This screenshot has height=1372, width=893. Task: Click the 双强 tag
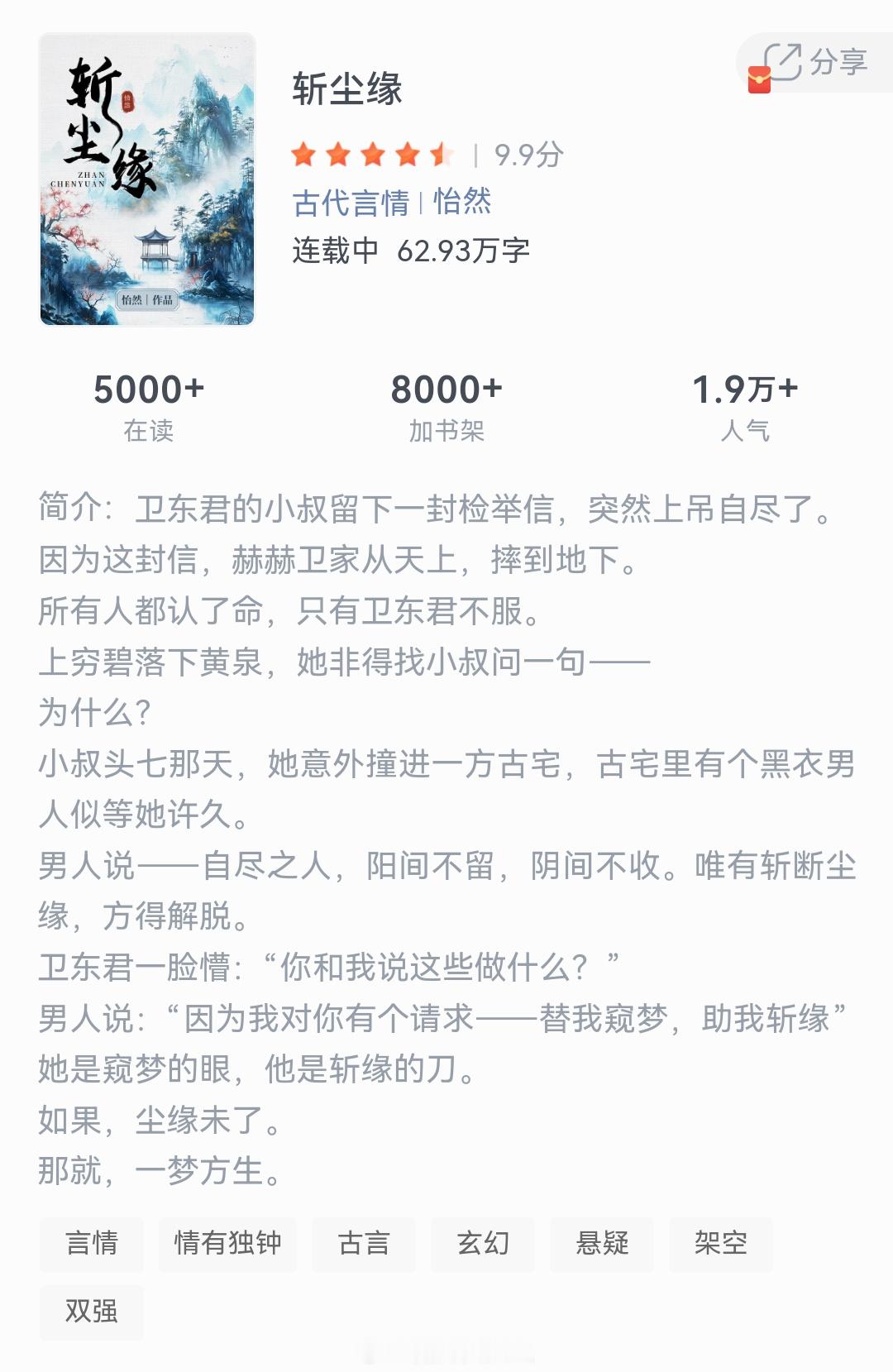[x=91, y=1312]
